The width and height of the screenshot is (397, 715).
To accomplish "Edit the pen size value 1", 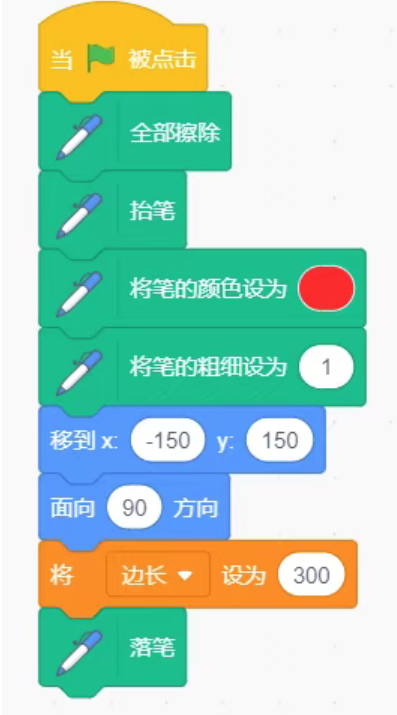I will pos(326,367).
